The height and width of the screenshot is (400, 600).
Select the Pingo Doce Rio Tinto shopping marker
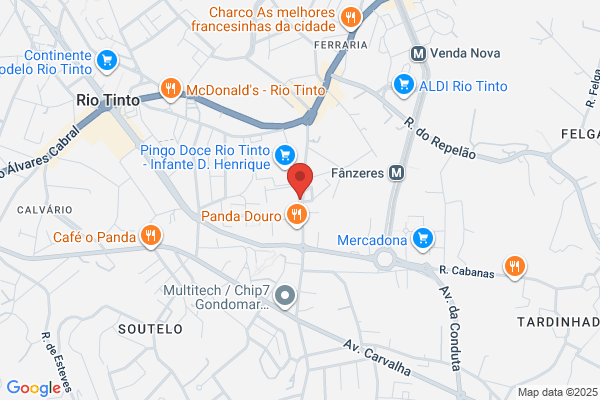(x=285, y=156)
